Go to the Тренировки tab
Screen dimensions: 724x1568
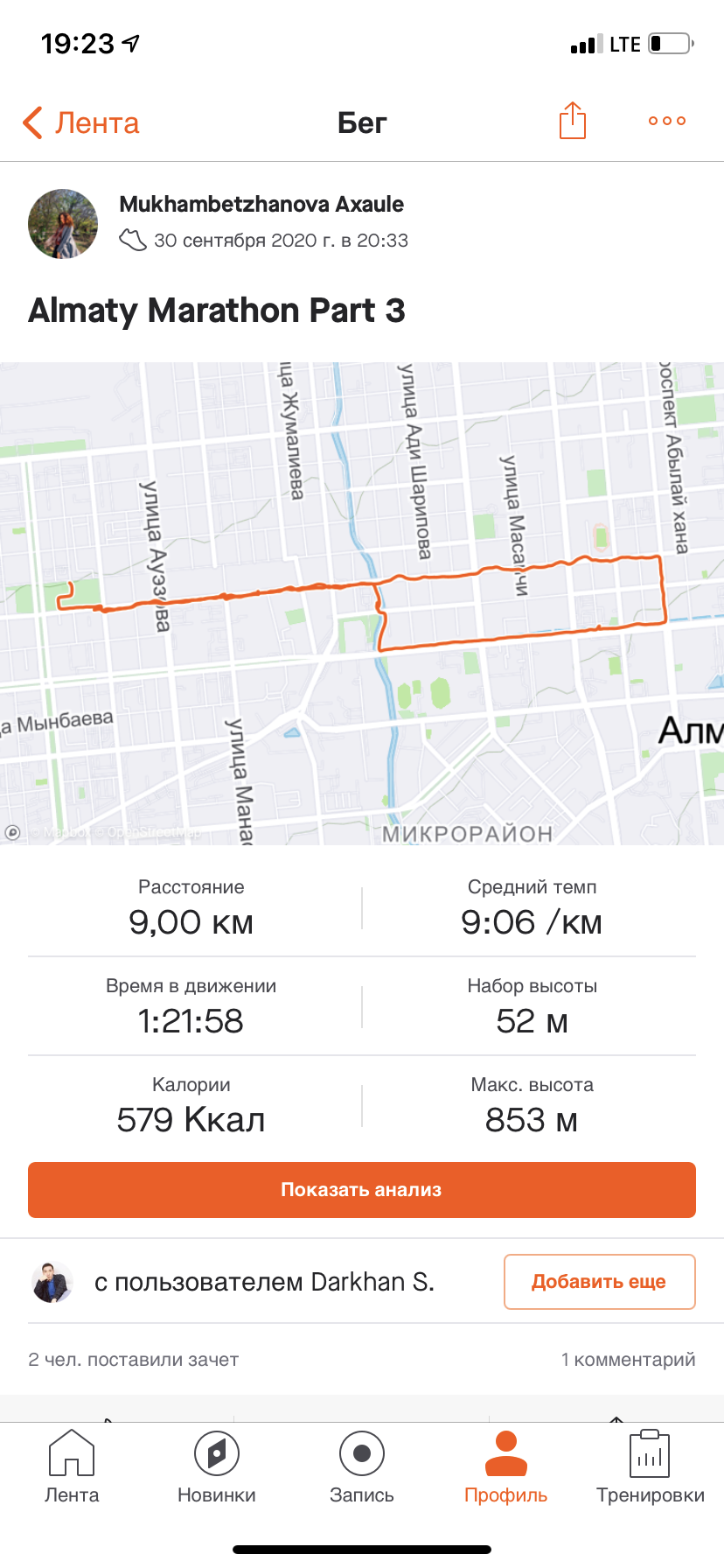(x=651, y=1466)
